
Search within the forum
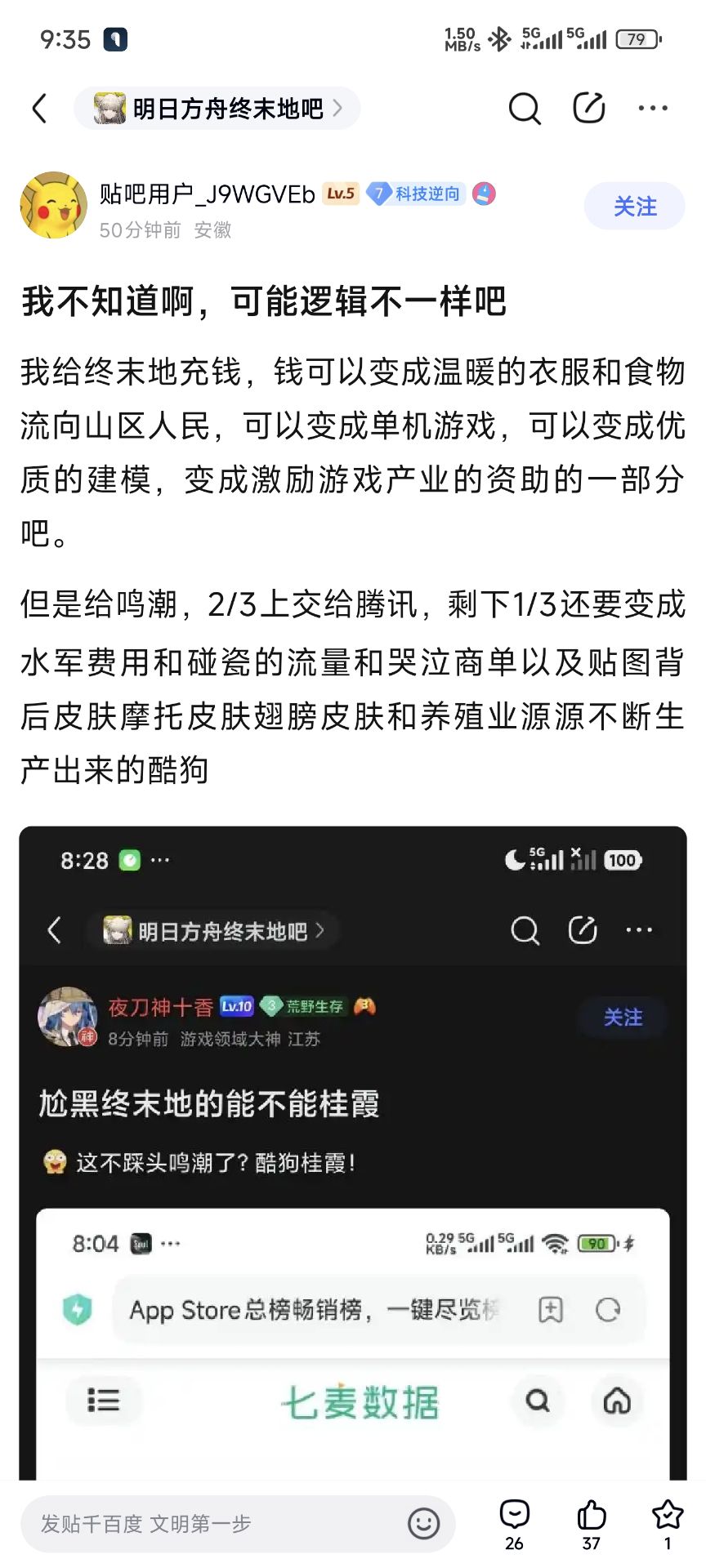click(525, 108)
